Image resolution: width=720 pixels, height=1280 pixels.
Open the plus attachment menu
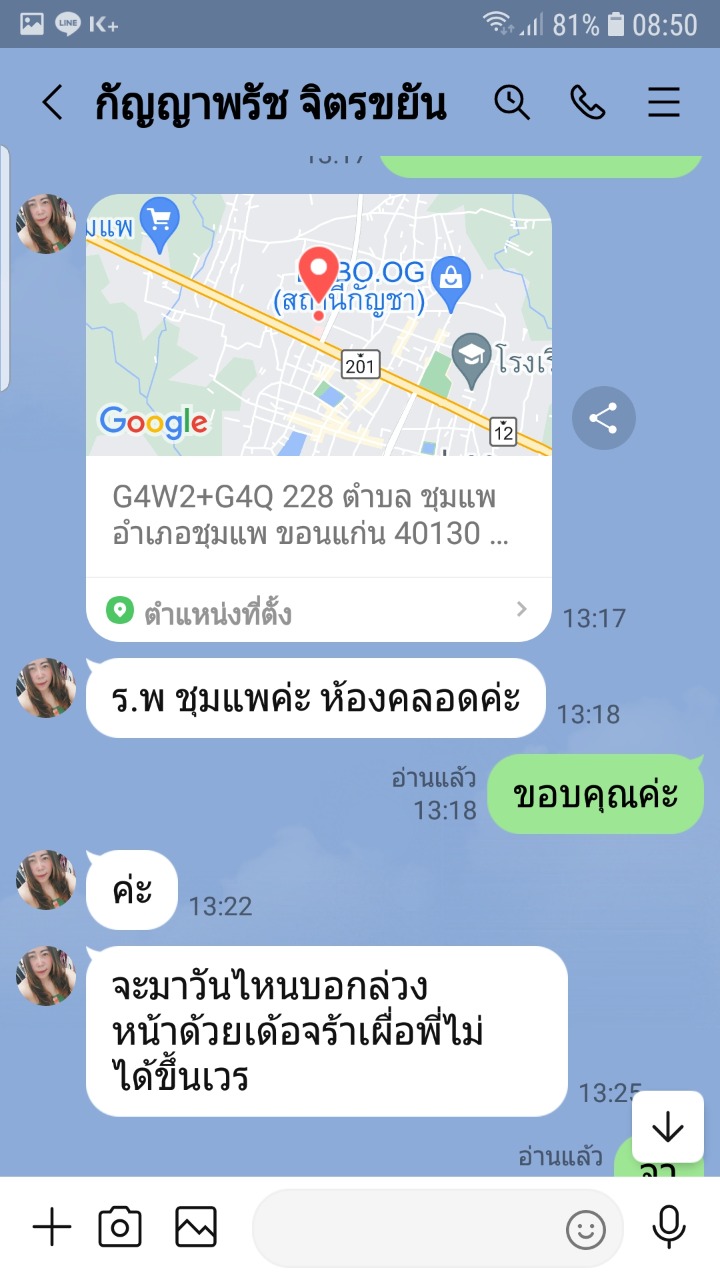[52, 1227]
